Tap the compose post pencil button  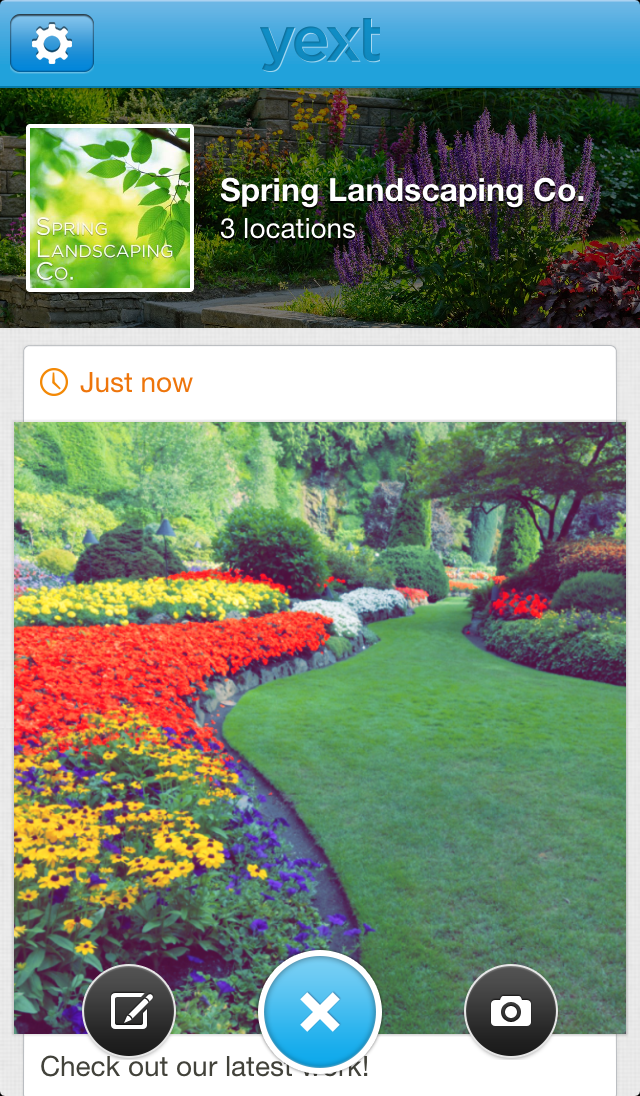(x=129, y=1011)
